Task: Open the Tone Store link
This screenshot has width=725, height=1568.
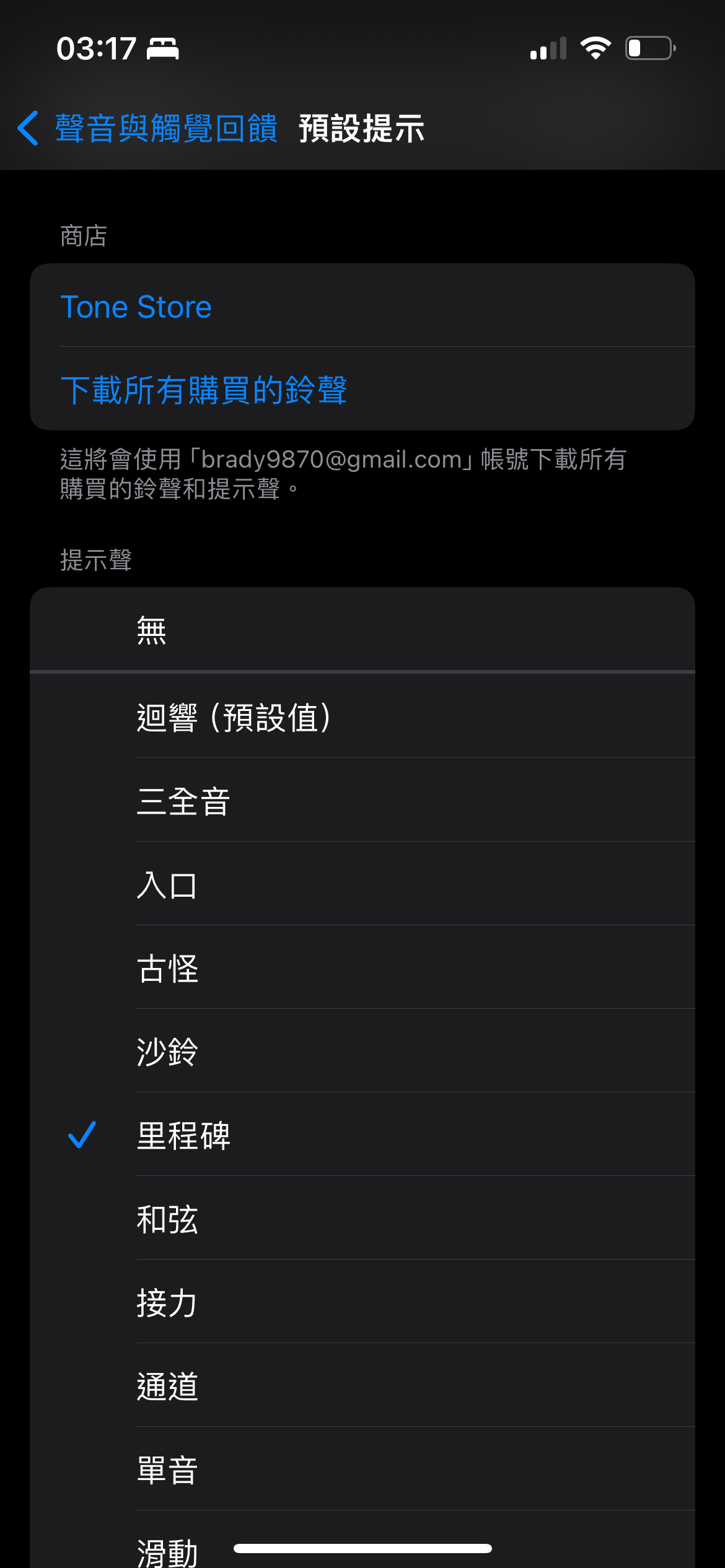Action: [x=136, y=307]
